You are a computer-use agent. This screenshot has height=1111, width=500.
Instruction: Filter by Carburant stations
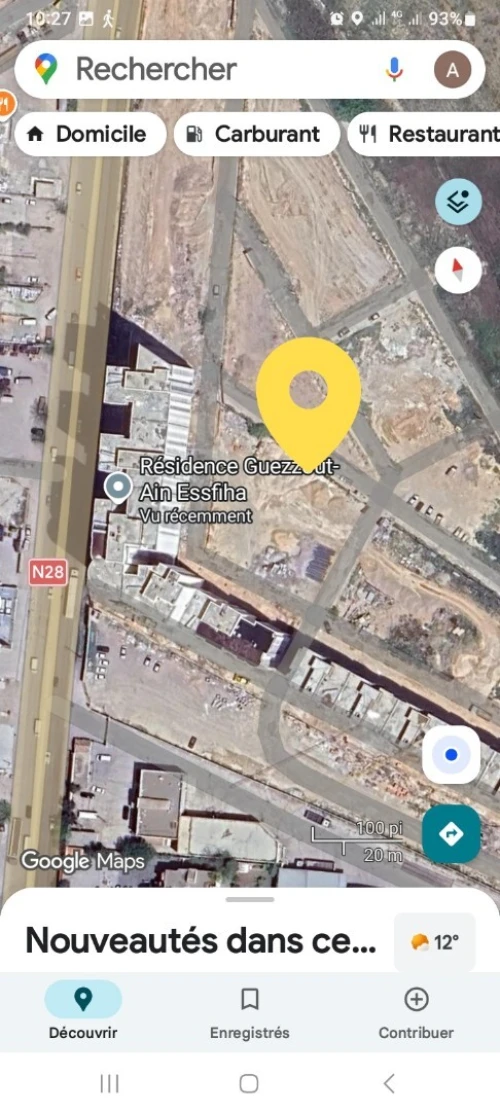(x=256, y=134)
